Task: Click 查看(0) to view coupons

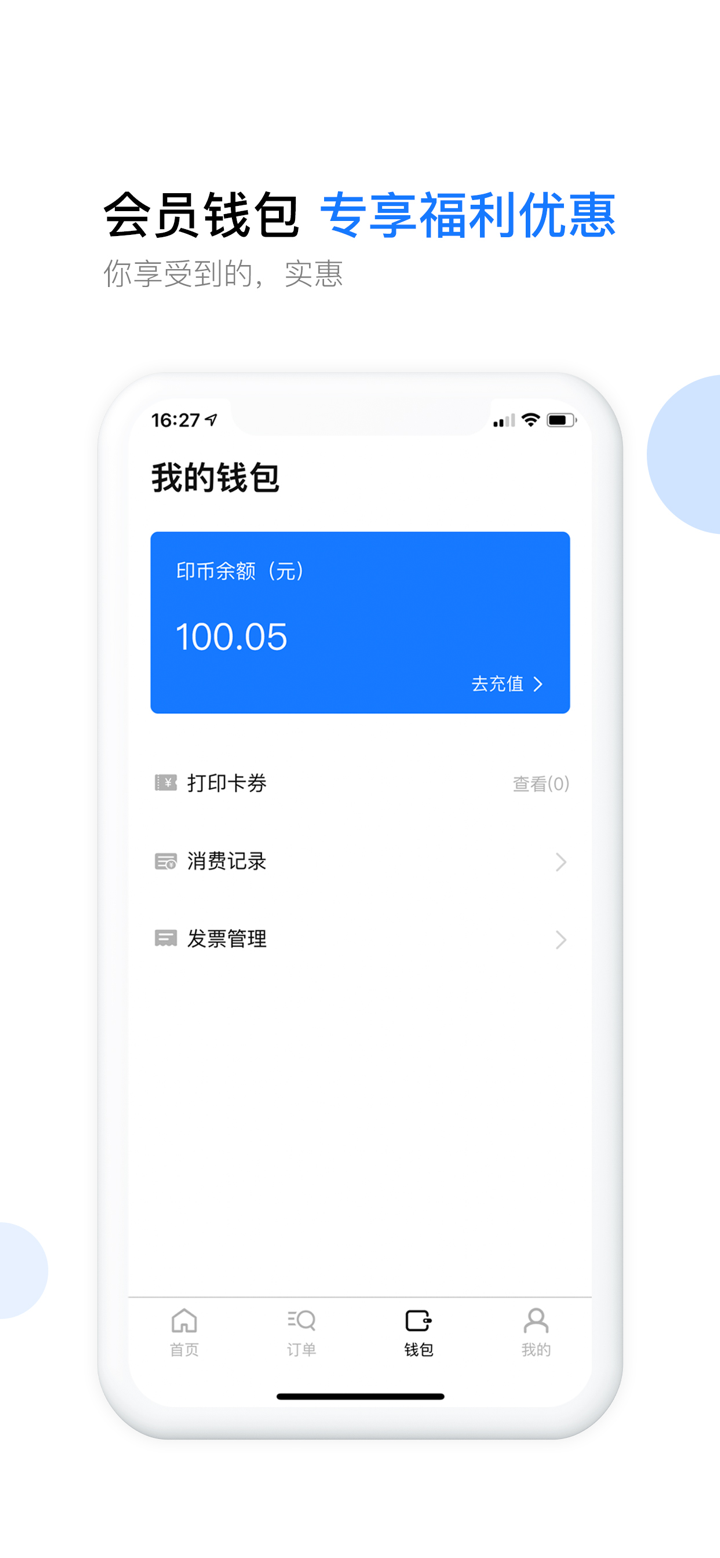Action: click(x=540, y=784)
